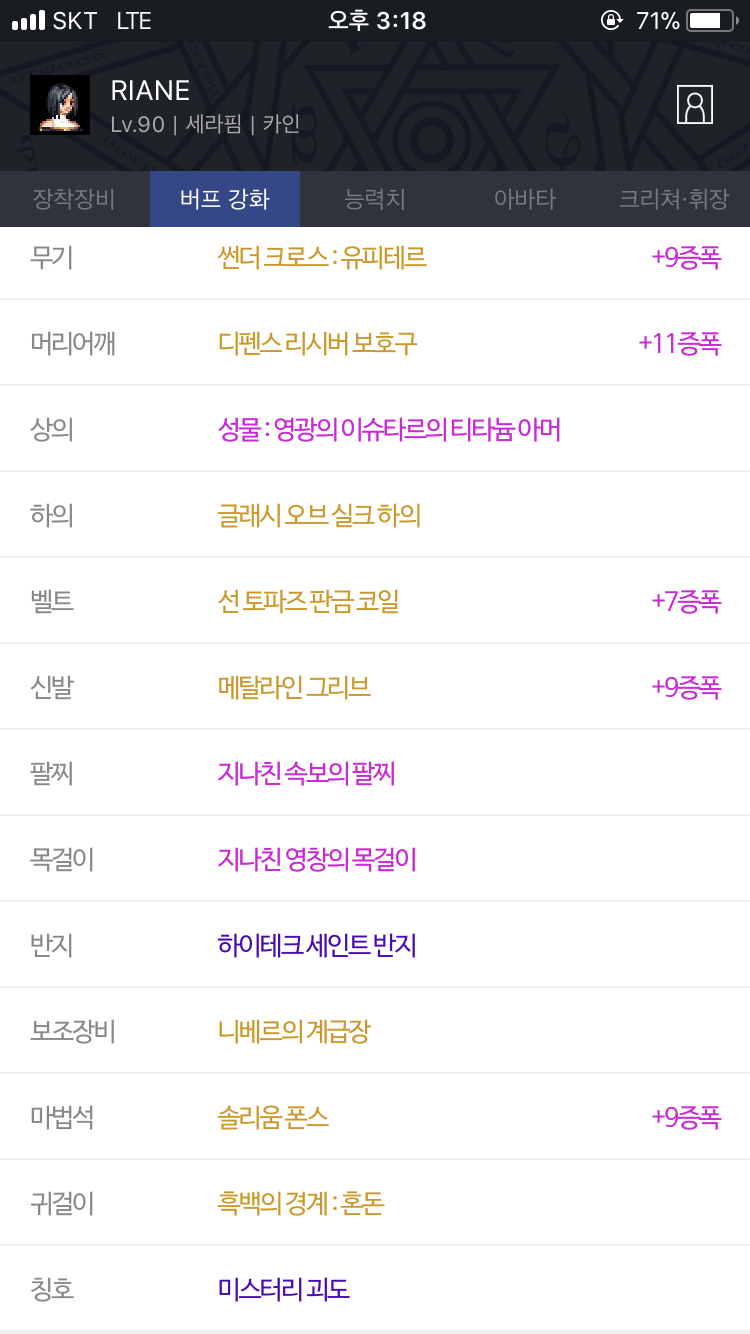Tap the 글래시 오브 실크 하의 row
Viewport: 750px width, 1334px height.
375,515
